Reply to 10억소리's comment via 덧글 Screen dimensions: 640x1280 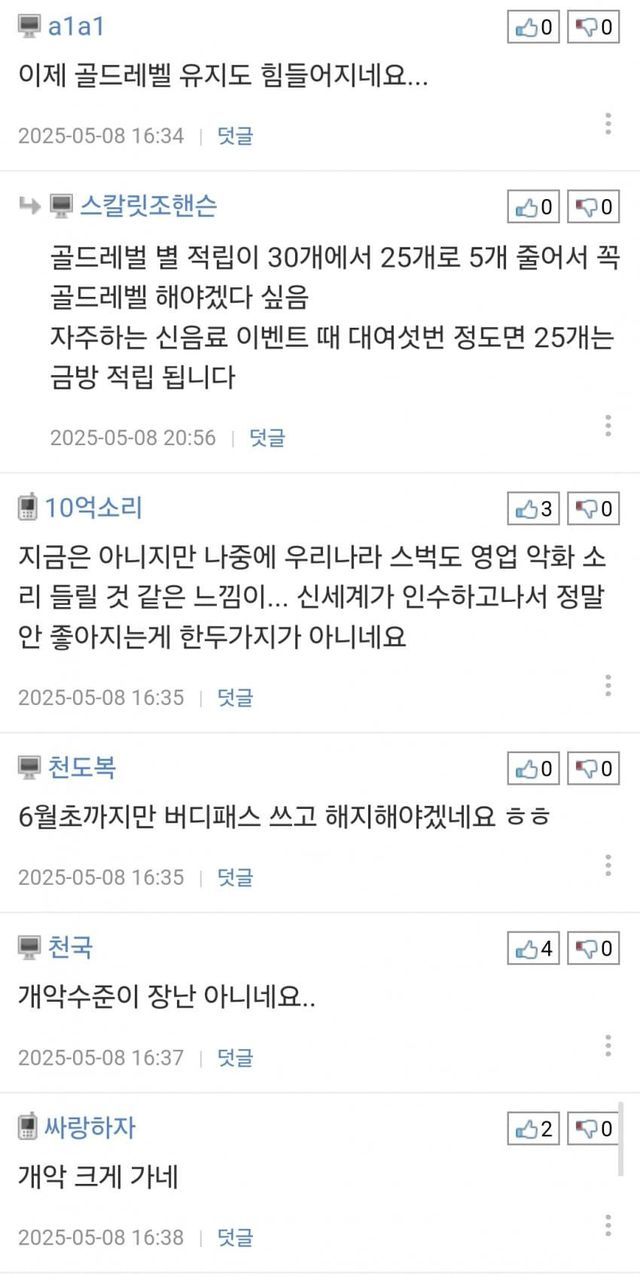235,698
